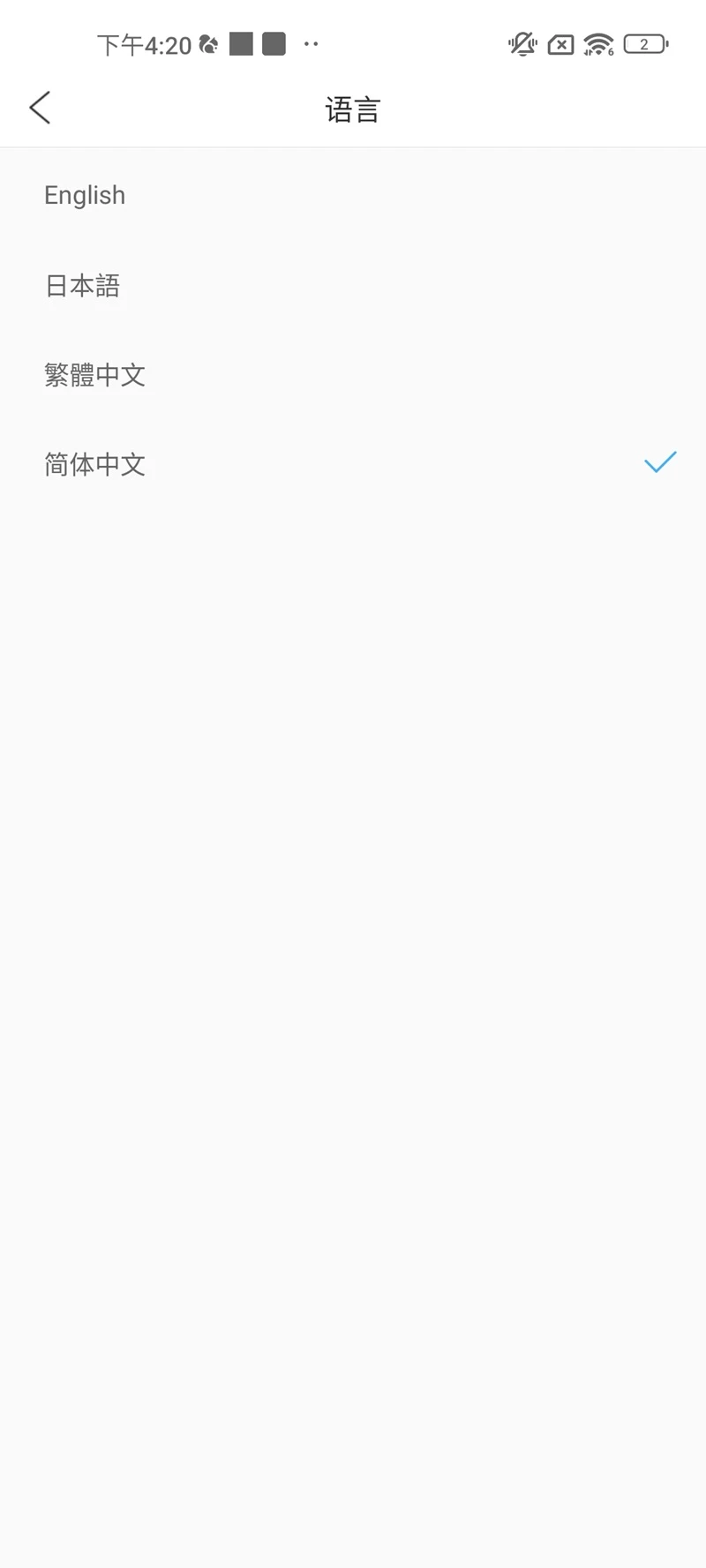Click the SIM card error status icon
The width and height of the screenshot is (706, 1568).
[560, 44]
